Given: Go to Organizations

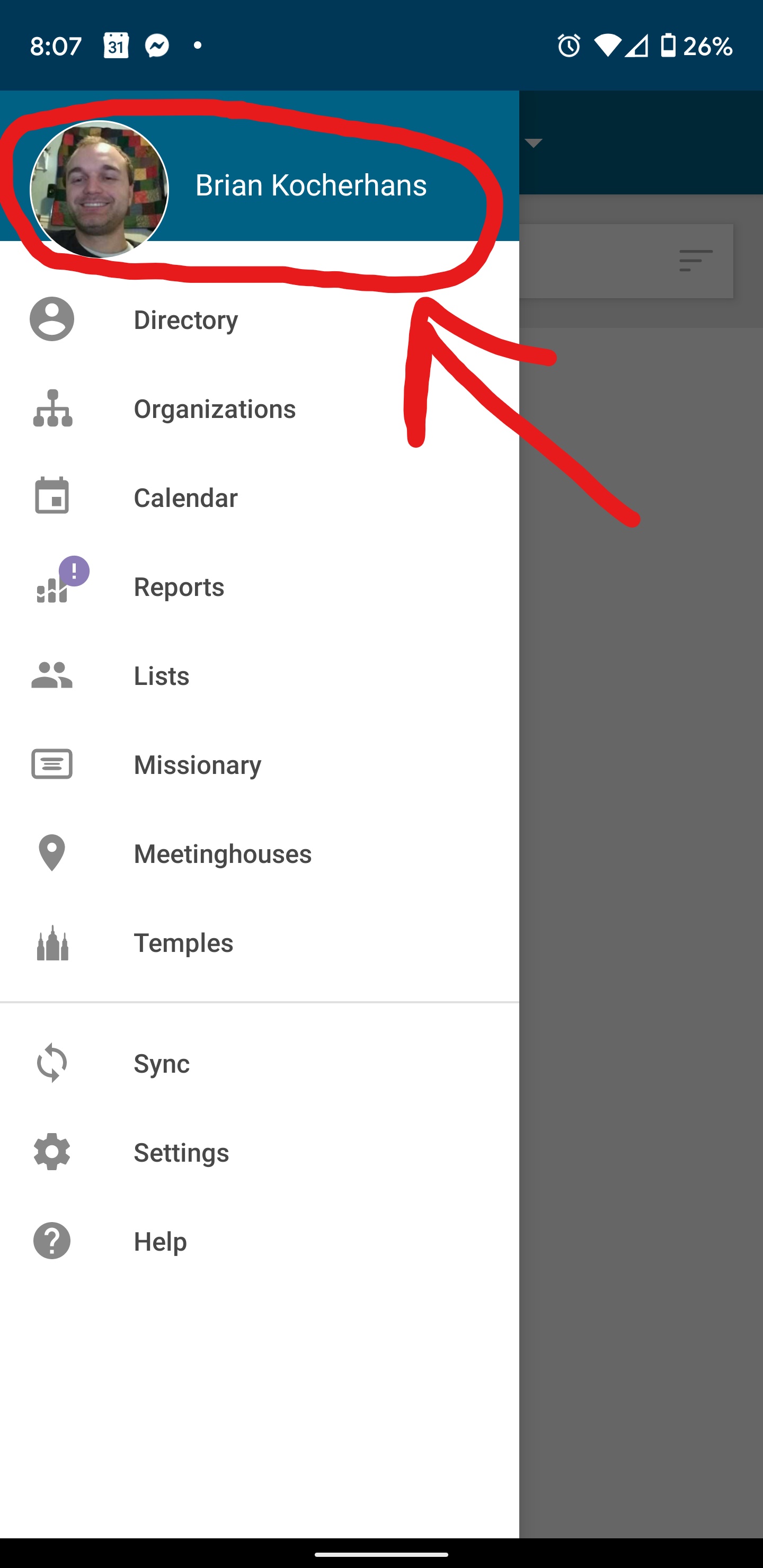Looking at the screenshot, I should click(x=215, y=408).
